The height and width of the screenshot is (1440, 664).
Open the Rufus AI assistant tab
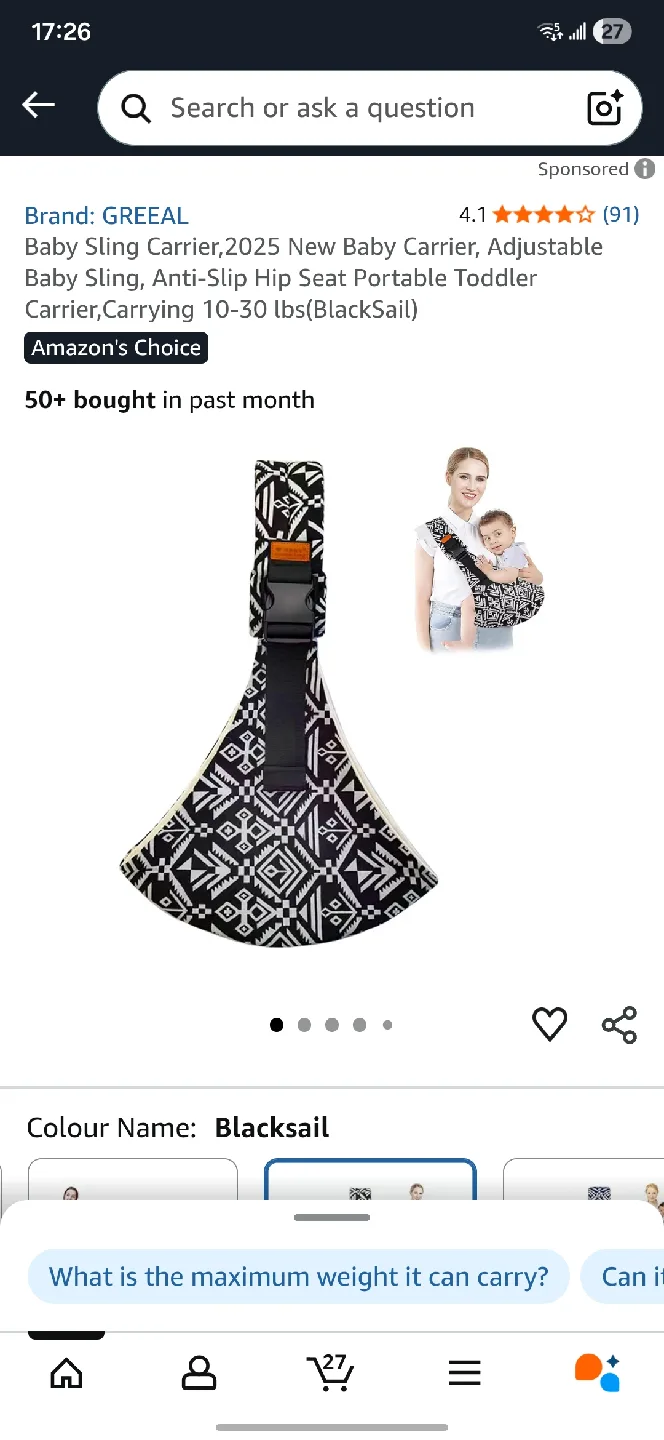click(597, 1372)
